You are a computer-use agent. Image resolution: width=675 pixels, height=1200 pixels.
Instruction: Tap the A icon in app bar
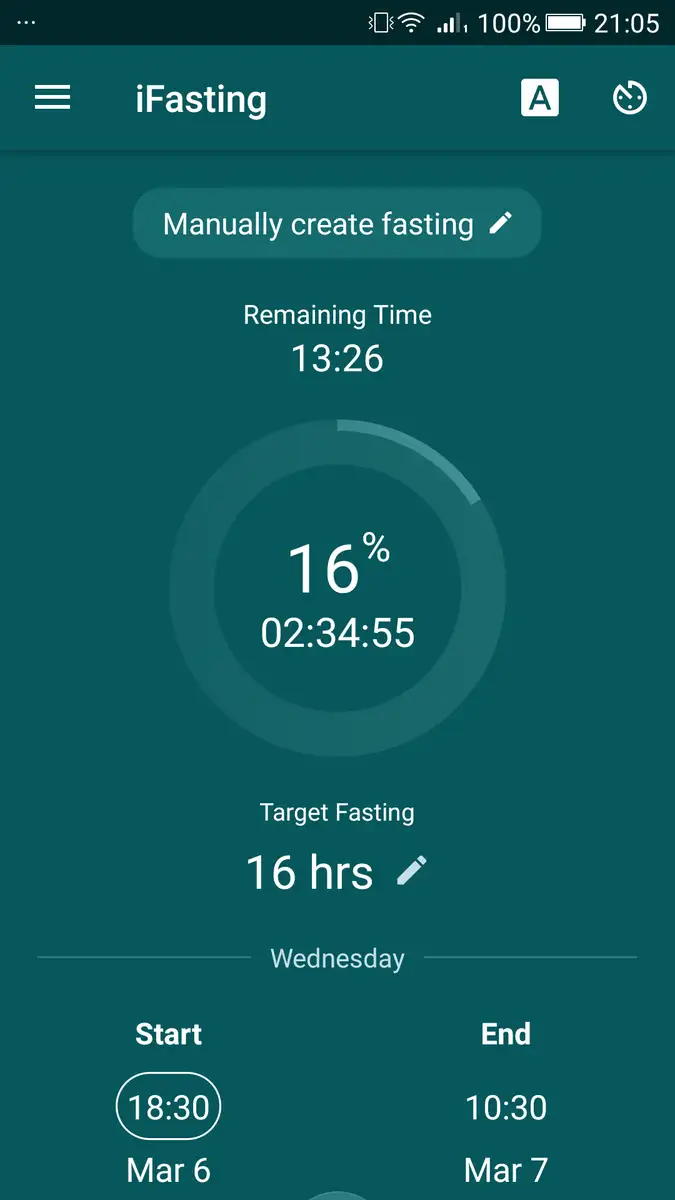tap(540, 98)
